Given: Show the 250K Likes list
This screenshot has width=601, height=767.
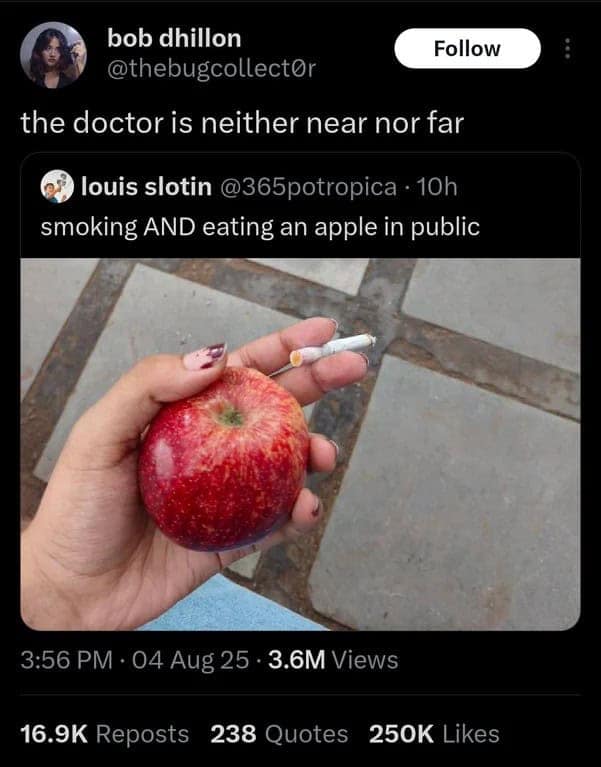Looking at the screenshot, I should click(434, 734).
